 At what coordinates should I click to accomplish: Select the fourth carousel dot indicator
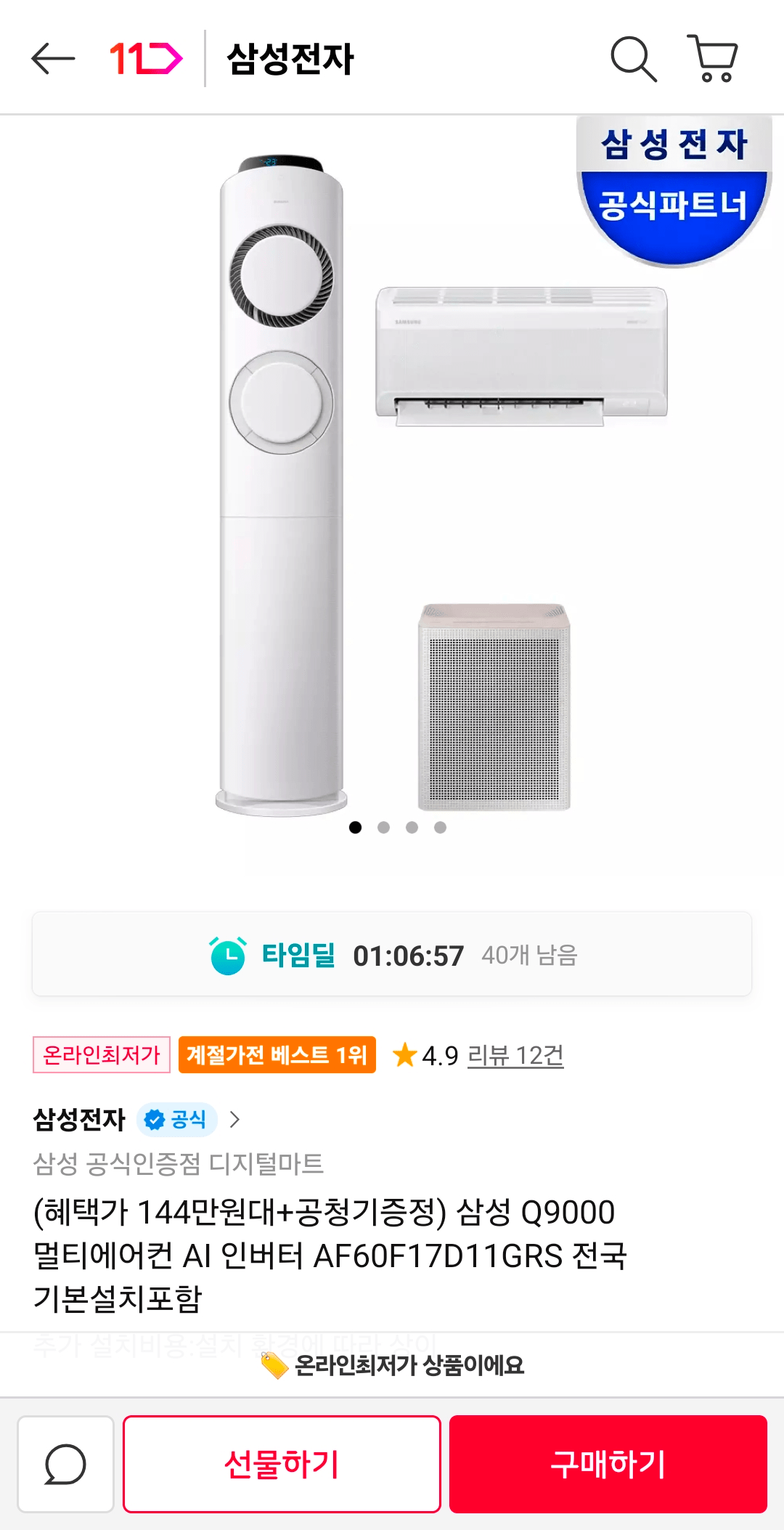[439, 827]
